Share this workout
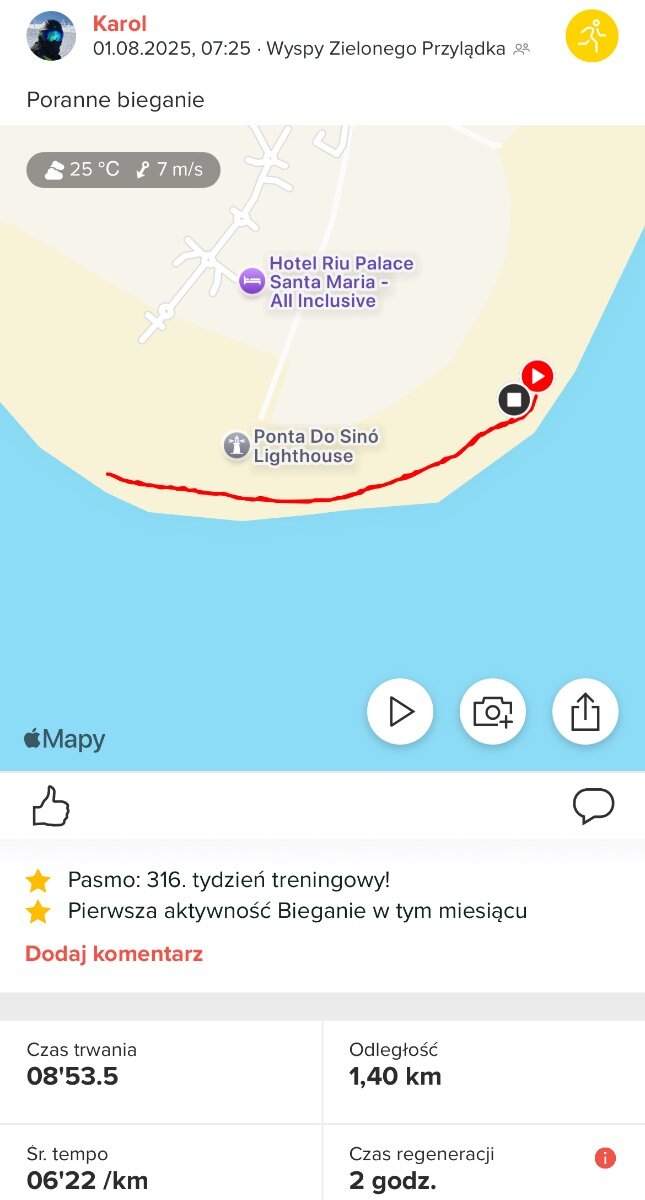 (x=585, y=712)
